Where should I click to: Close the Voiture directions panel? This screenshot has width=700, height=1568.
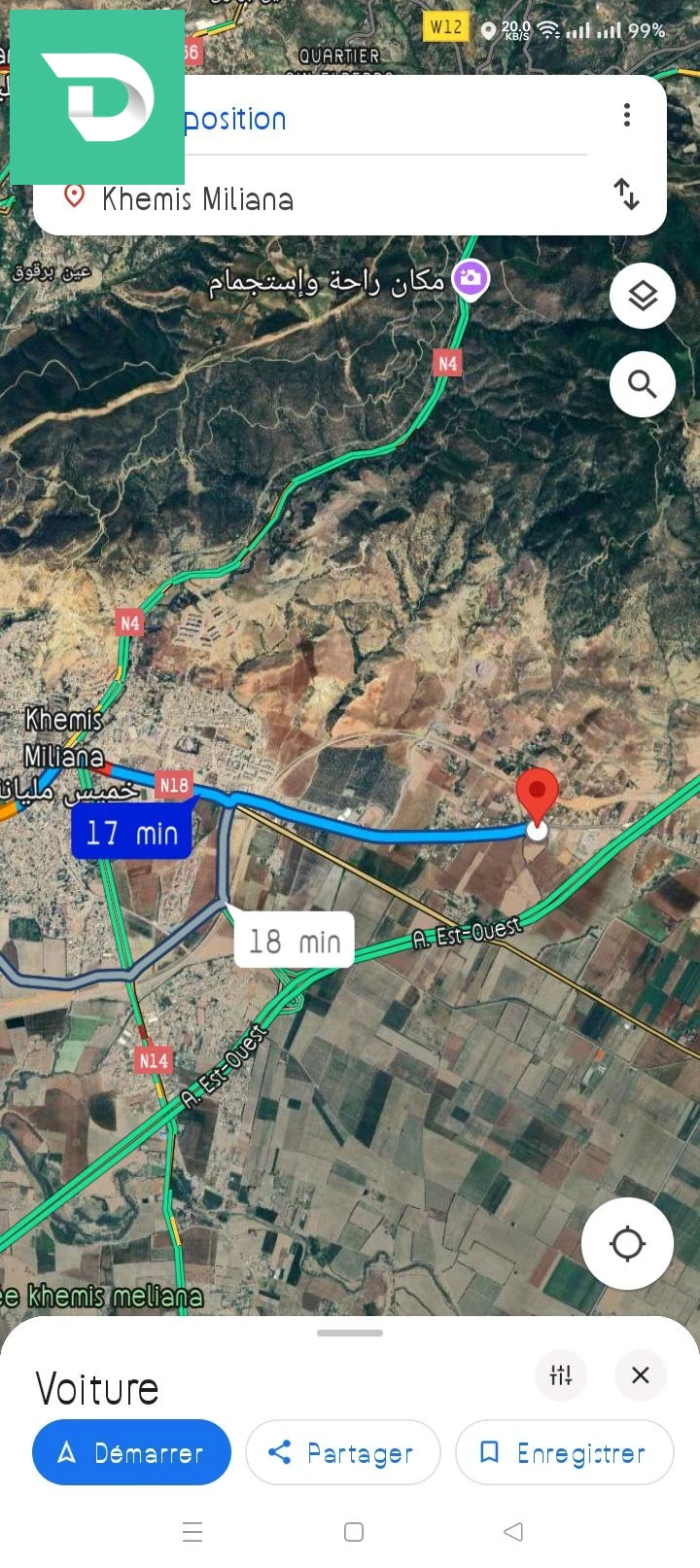(640, 1374)
